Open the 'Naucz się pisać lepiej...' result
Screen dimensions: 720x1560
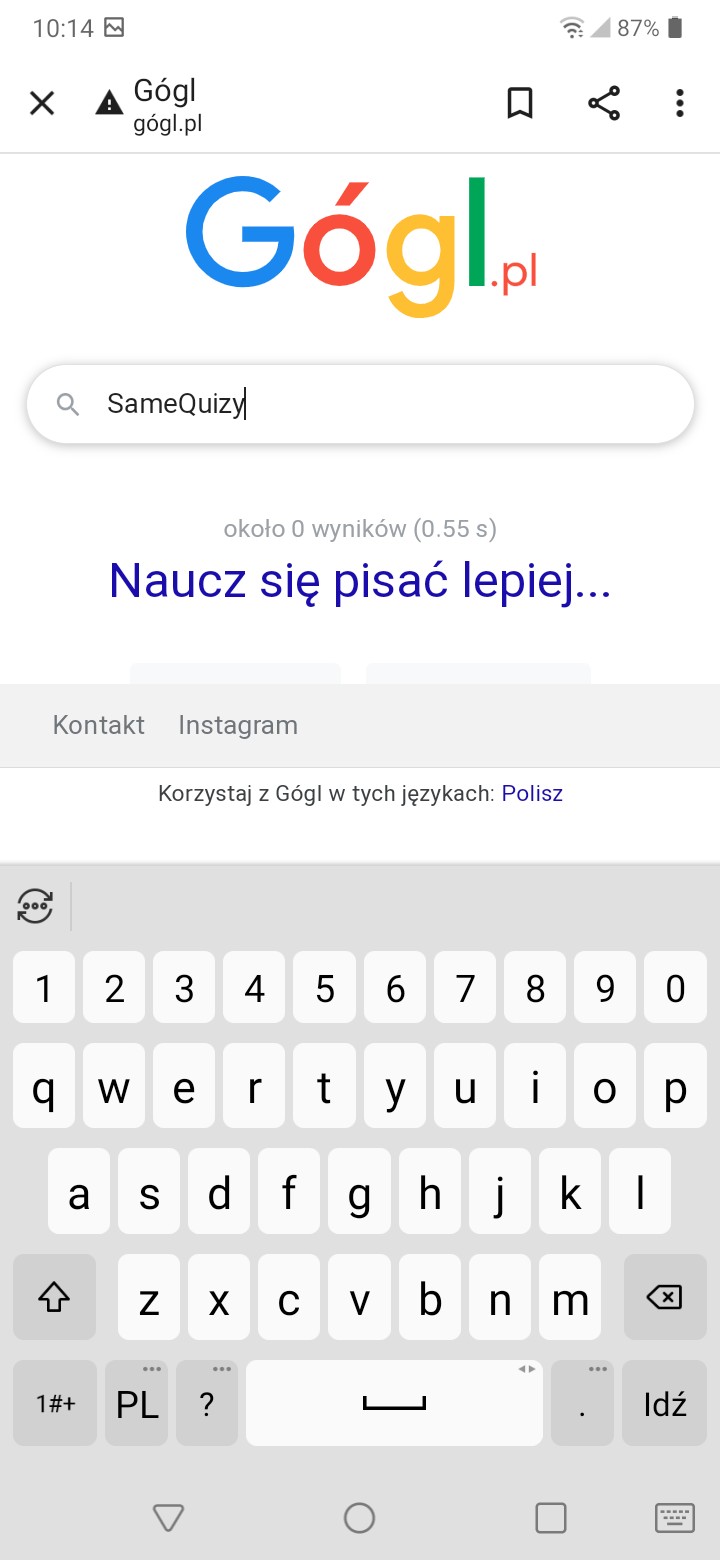(359, 580)
